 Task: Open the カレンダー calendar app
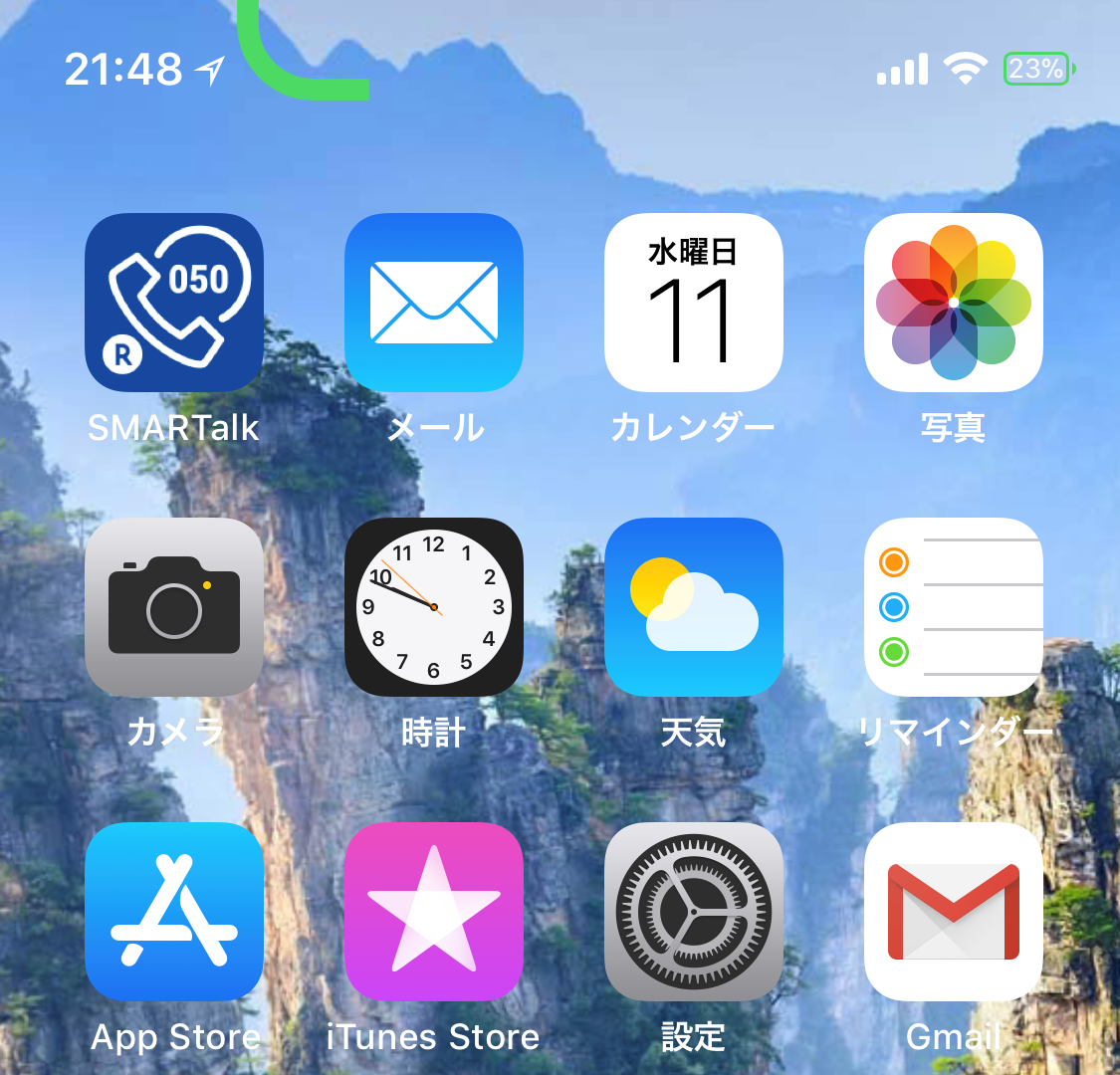pyautogui.click(x=694, y=303)
